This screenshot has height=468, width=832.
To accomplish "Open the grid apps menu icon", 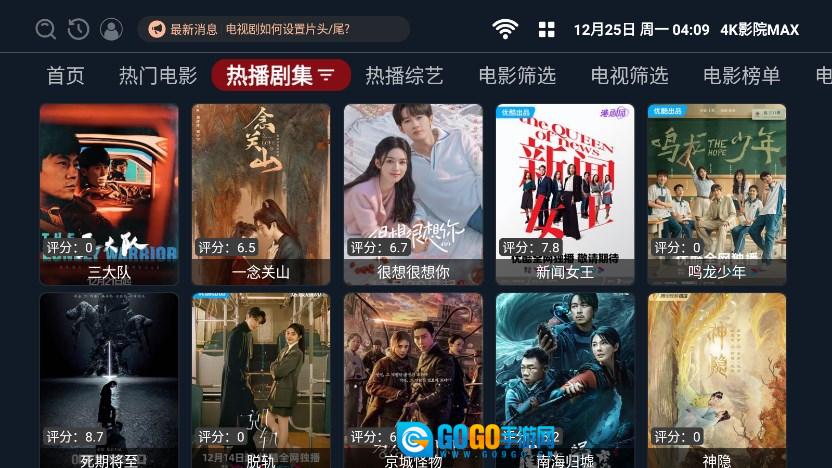I will tap(546, 30).
